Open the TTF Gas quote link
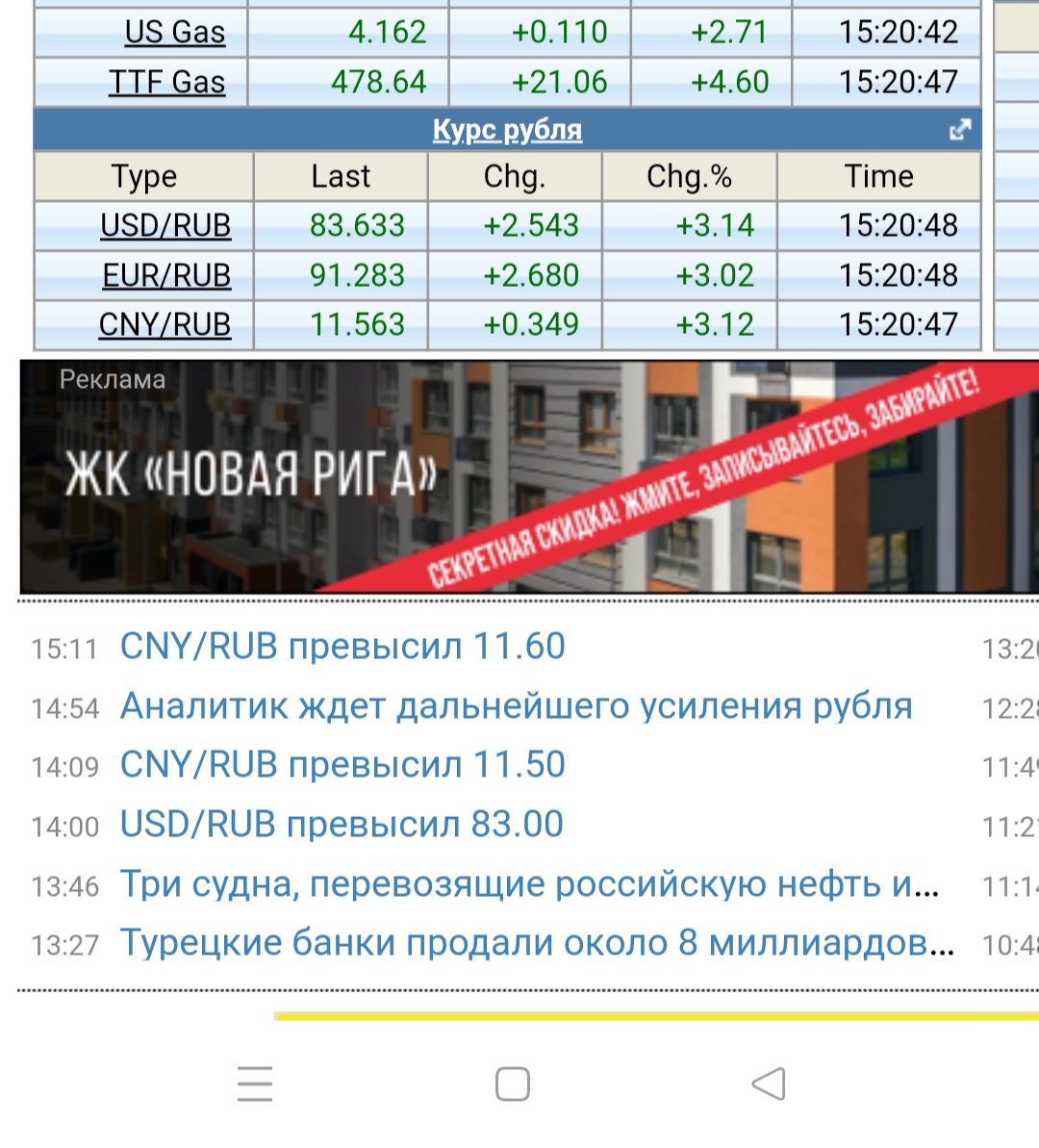Screen dimensions: 1039x1148 point(166,83)
